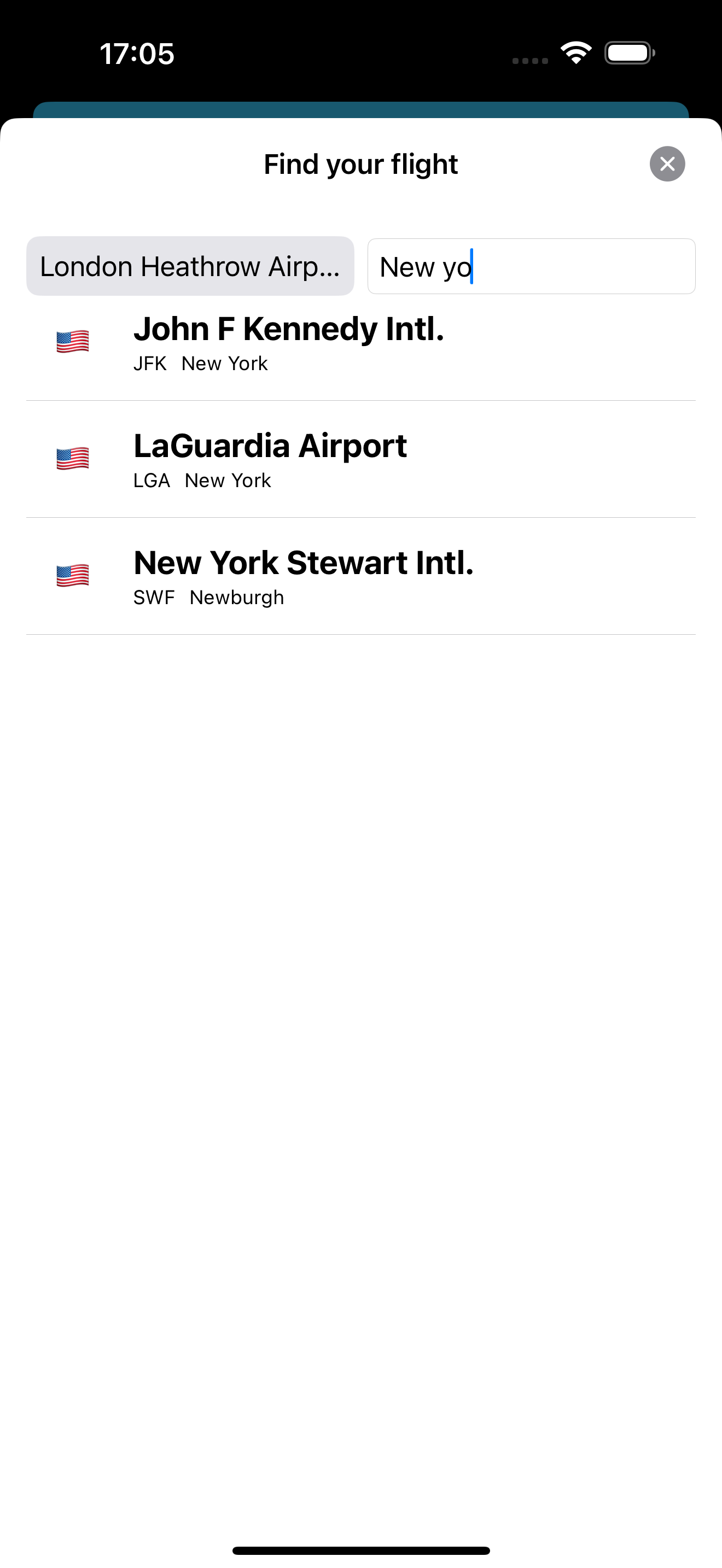Close the Find your flight sheet
The width and height of the screenshot is (722, 1568).
(x=667, y=163)
